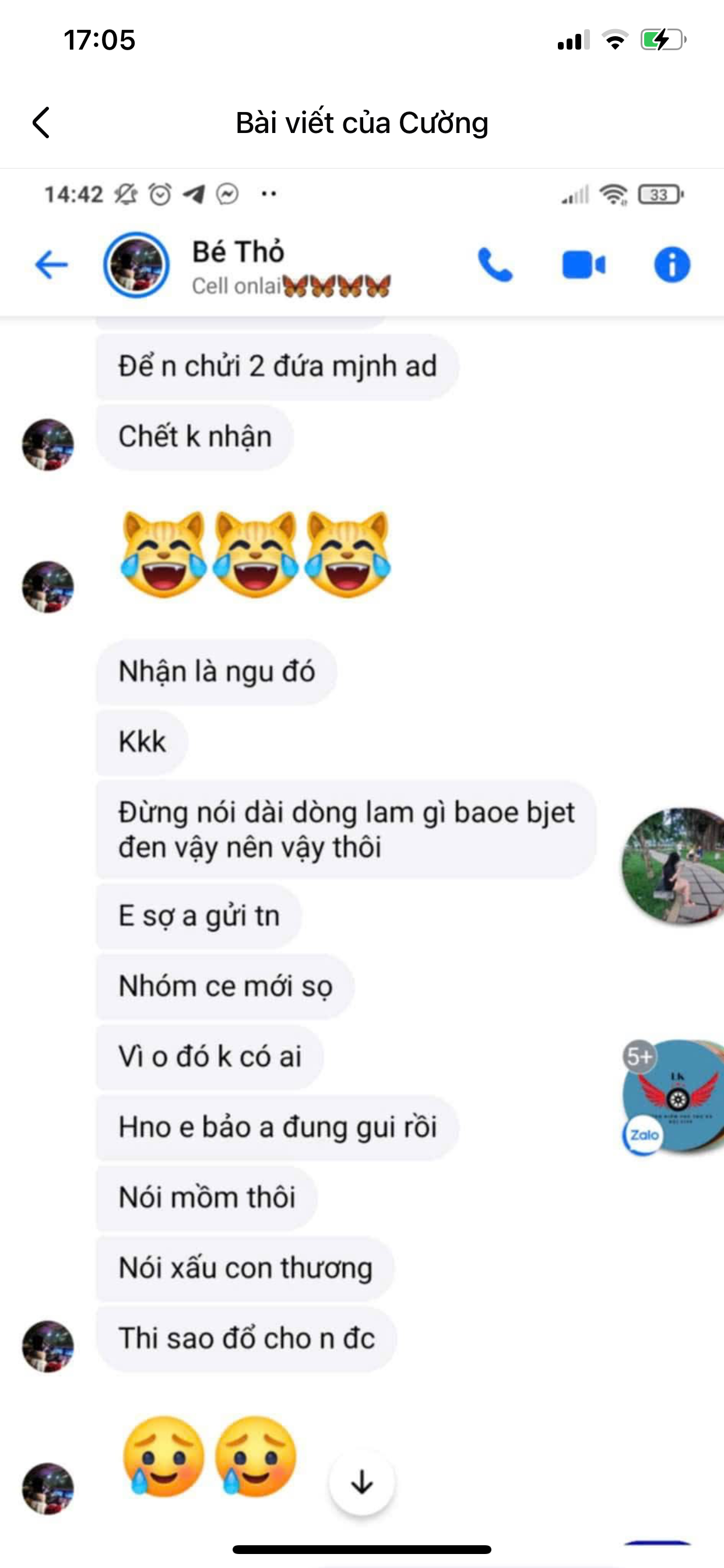This screenshot has width=724, height=1568.
Task: Open the chat screenshot image in the post
Action: tap(362, 852)
